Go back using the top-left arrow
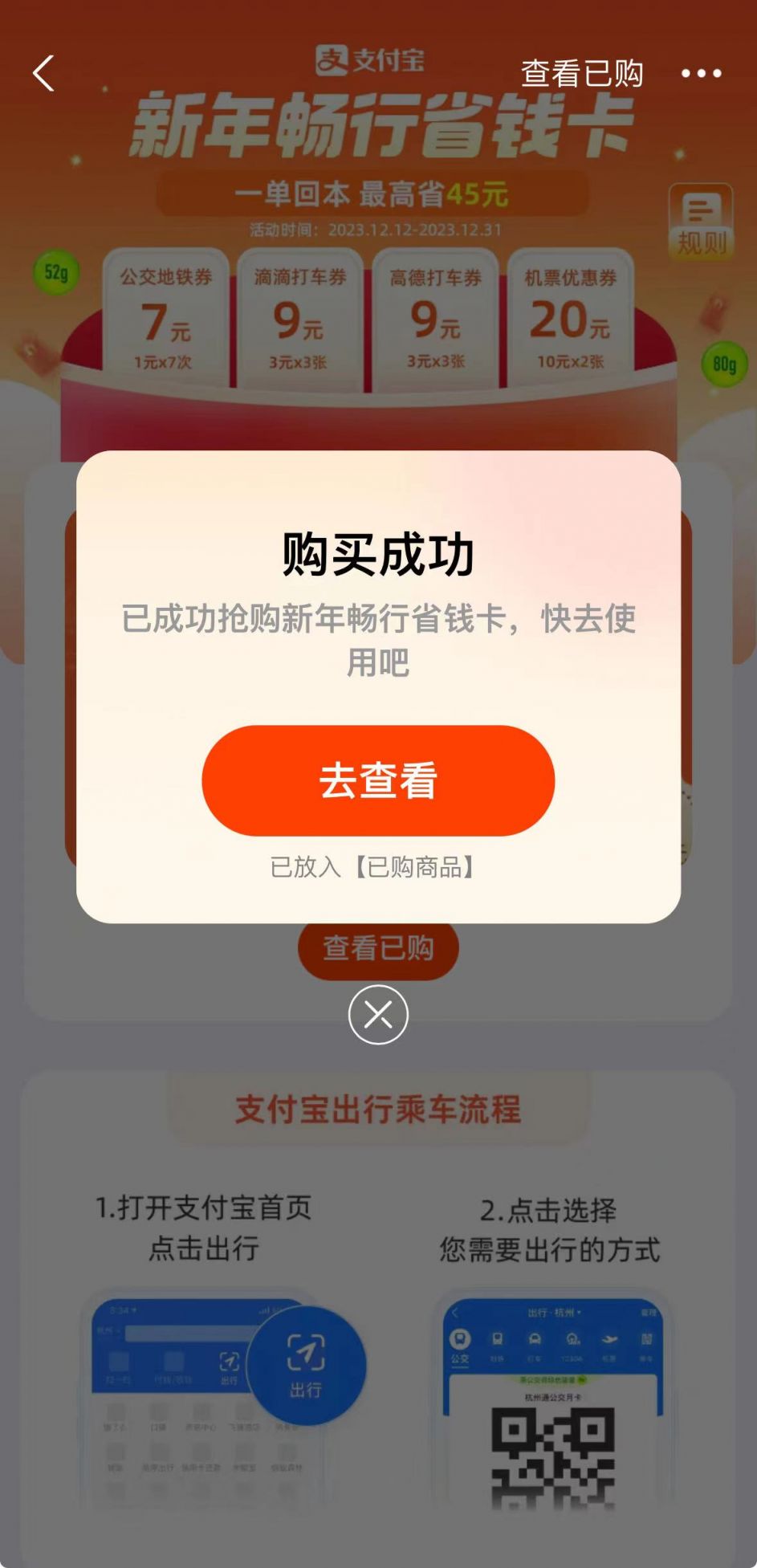 coord(44,74)
